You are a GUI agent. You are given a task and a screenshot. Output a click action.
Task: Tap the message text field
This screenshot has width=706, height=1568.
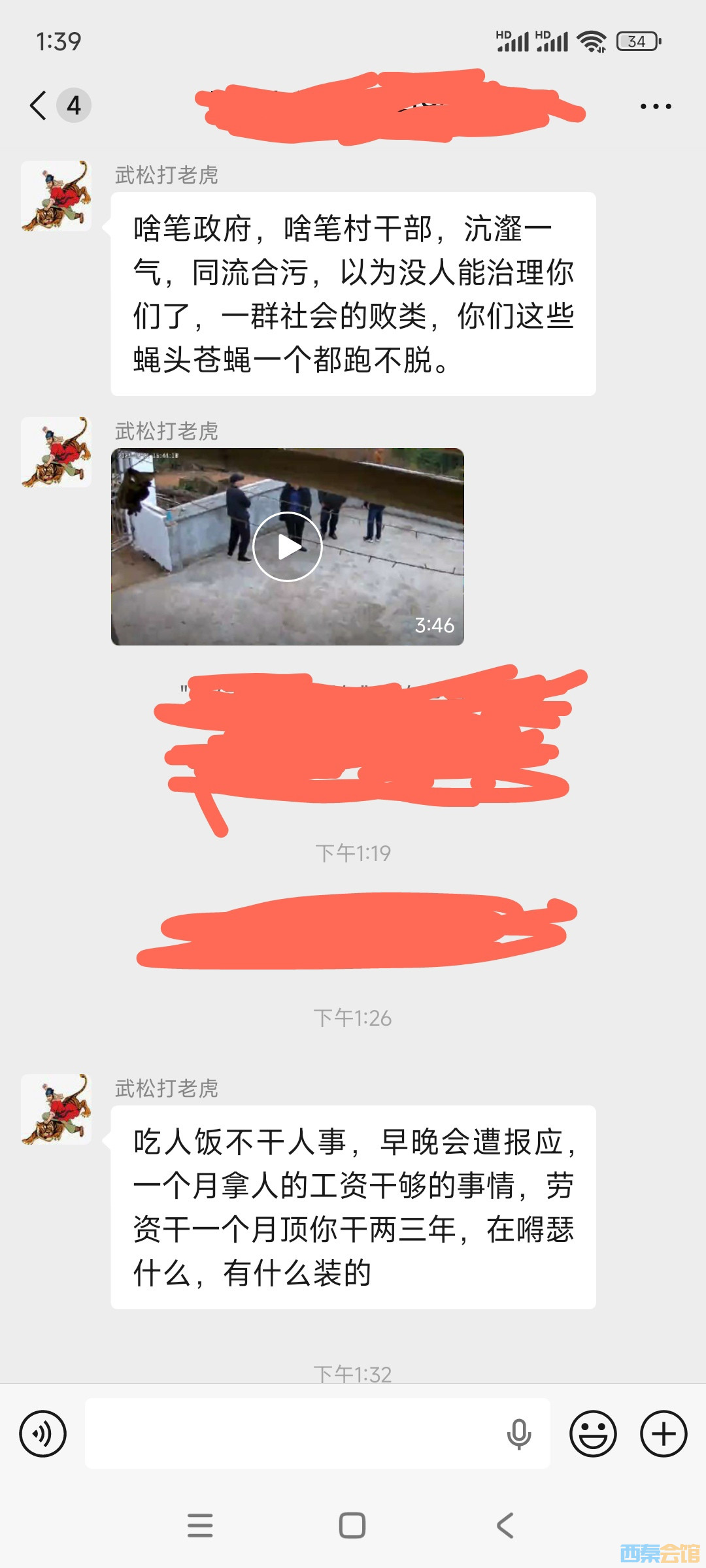coord(294,1434)
